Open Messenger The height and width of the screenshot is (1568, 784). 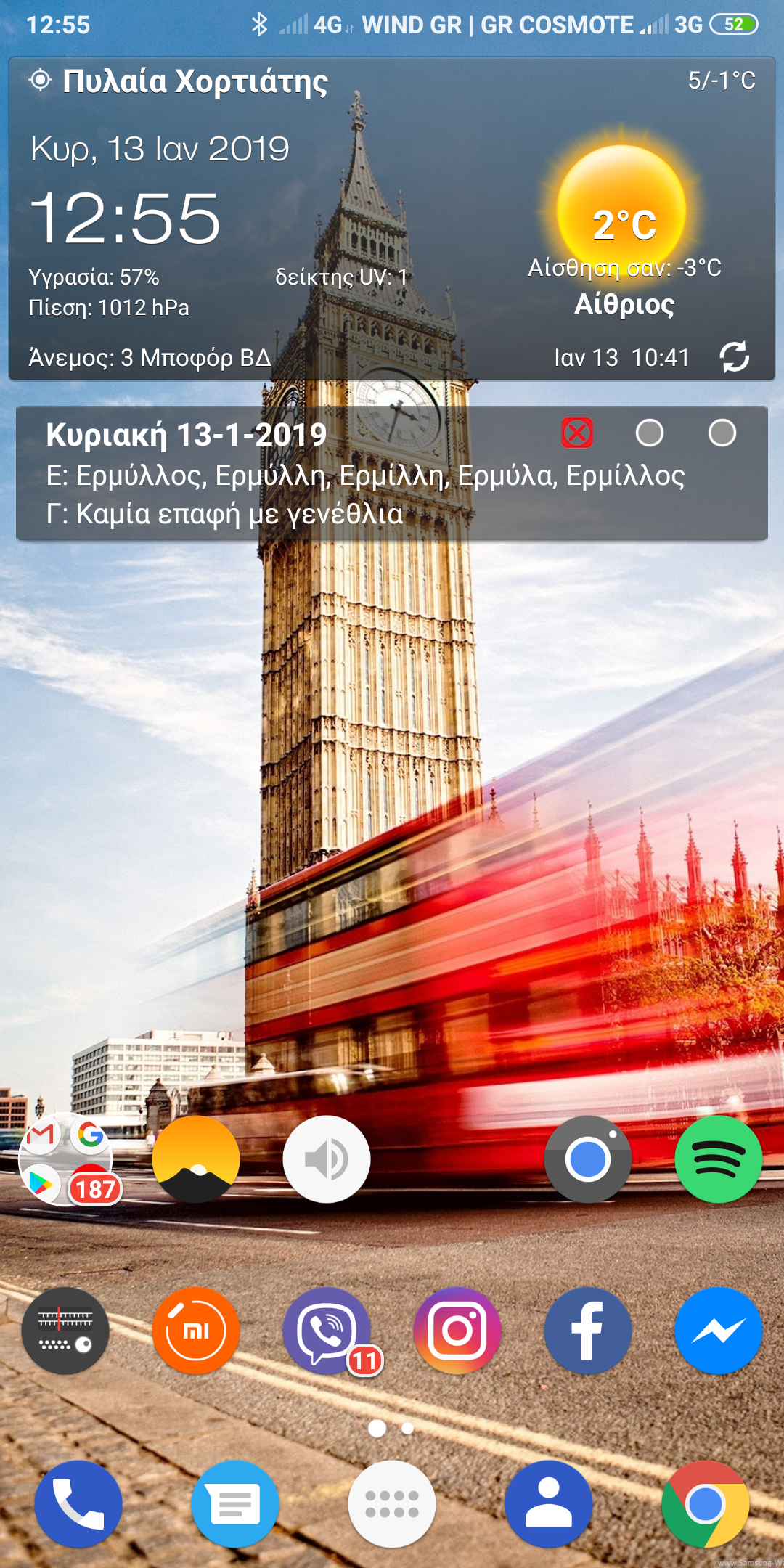point(719,1331)
